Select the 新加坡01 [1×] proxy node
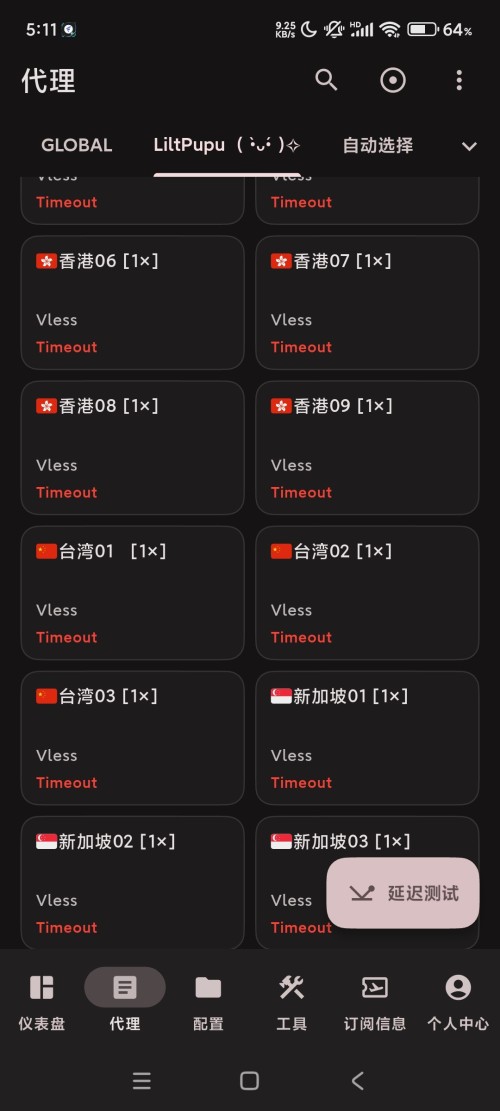This screenshot has width=500, height=1111. 367,738
